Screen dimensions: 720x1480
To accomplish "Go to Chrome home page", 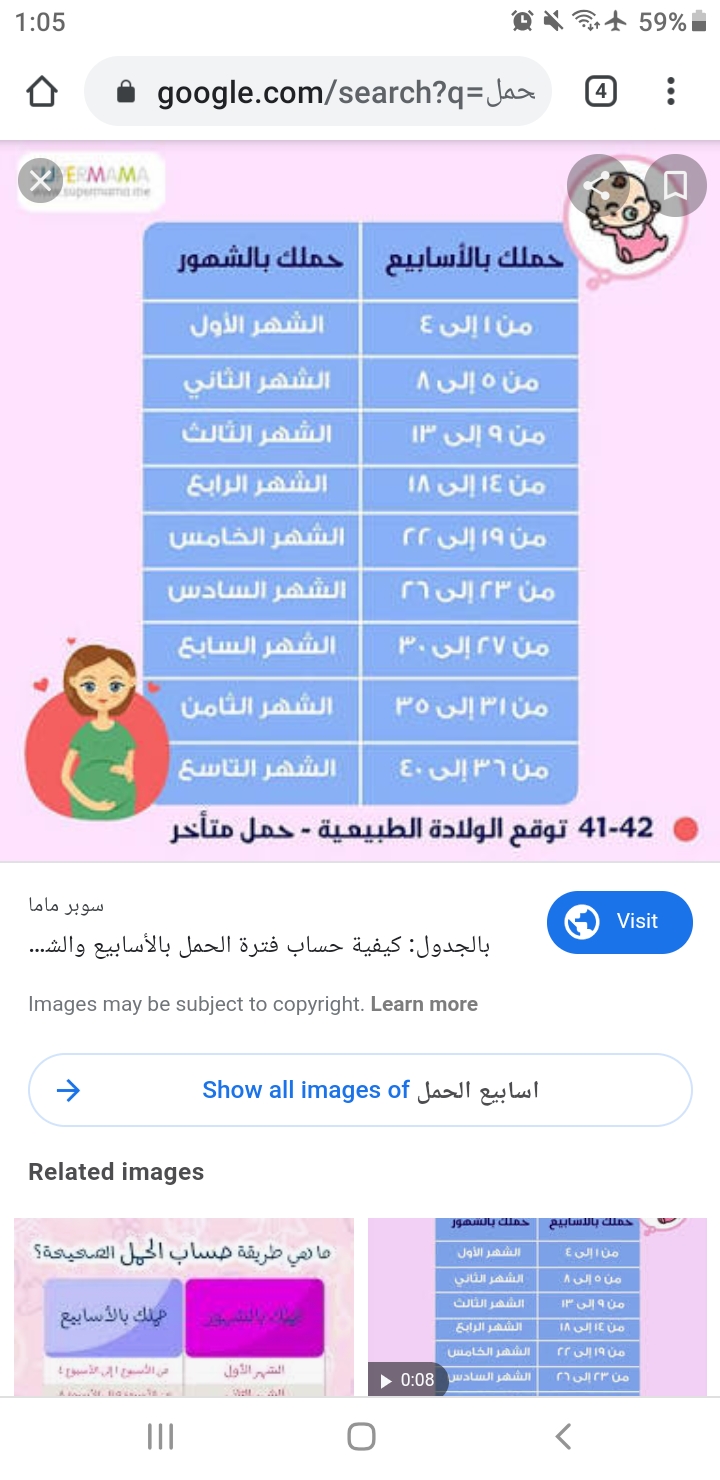I will (x=42, y=92).
